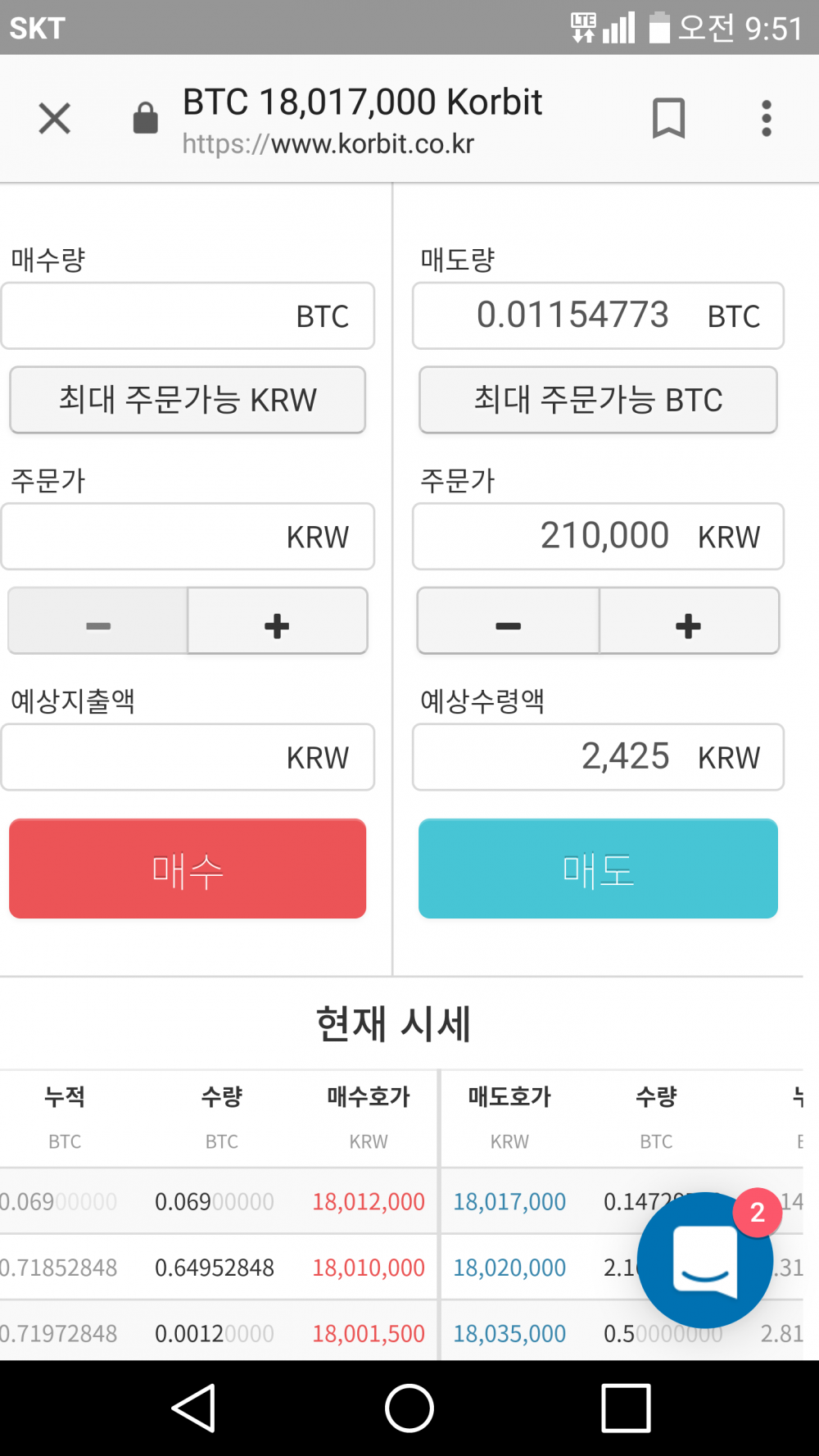Click 최대 주문가능 KRW button

[187, 401]
